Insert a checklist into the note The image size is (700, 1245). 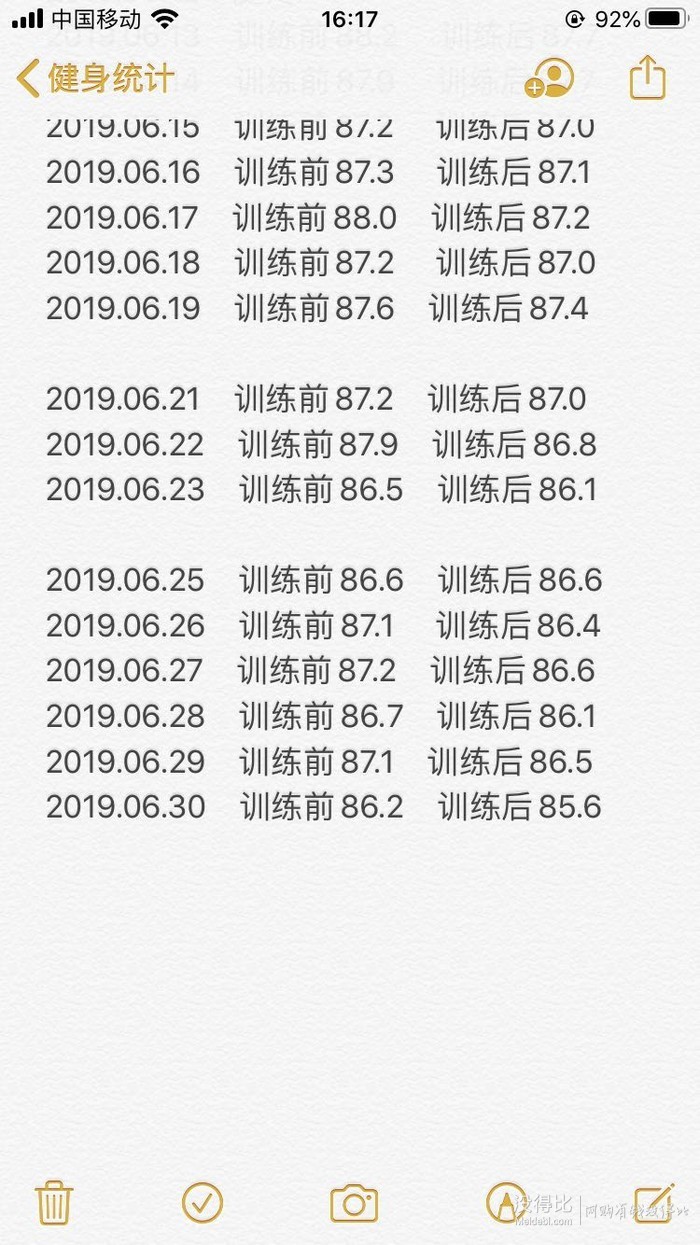point(202,1203)
